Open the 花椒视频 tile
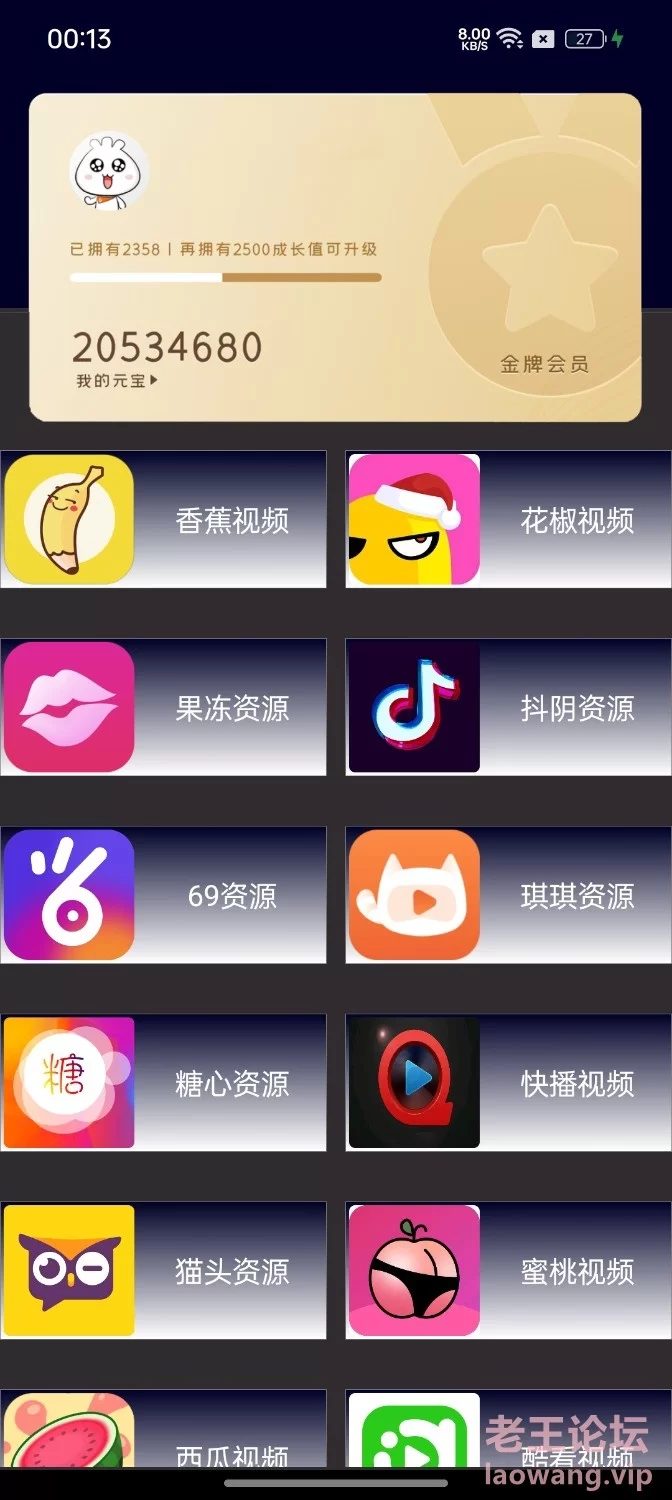The width and height of the screenshot is (672, 1500). pos(508,519)
